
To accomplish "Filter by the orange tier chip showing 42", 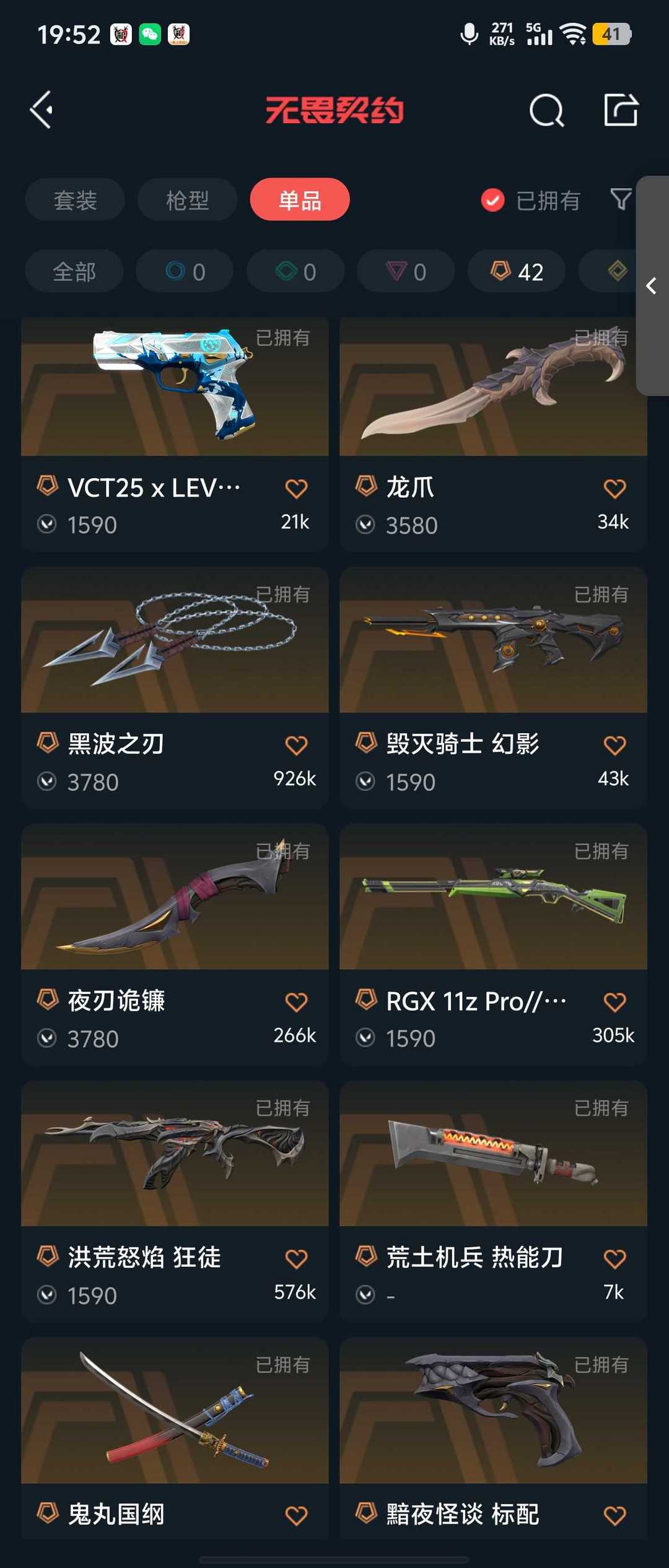I will click(x=517, y=271).
